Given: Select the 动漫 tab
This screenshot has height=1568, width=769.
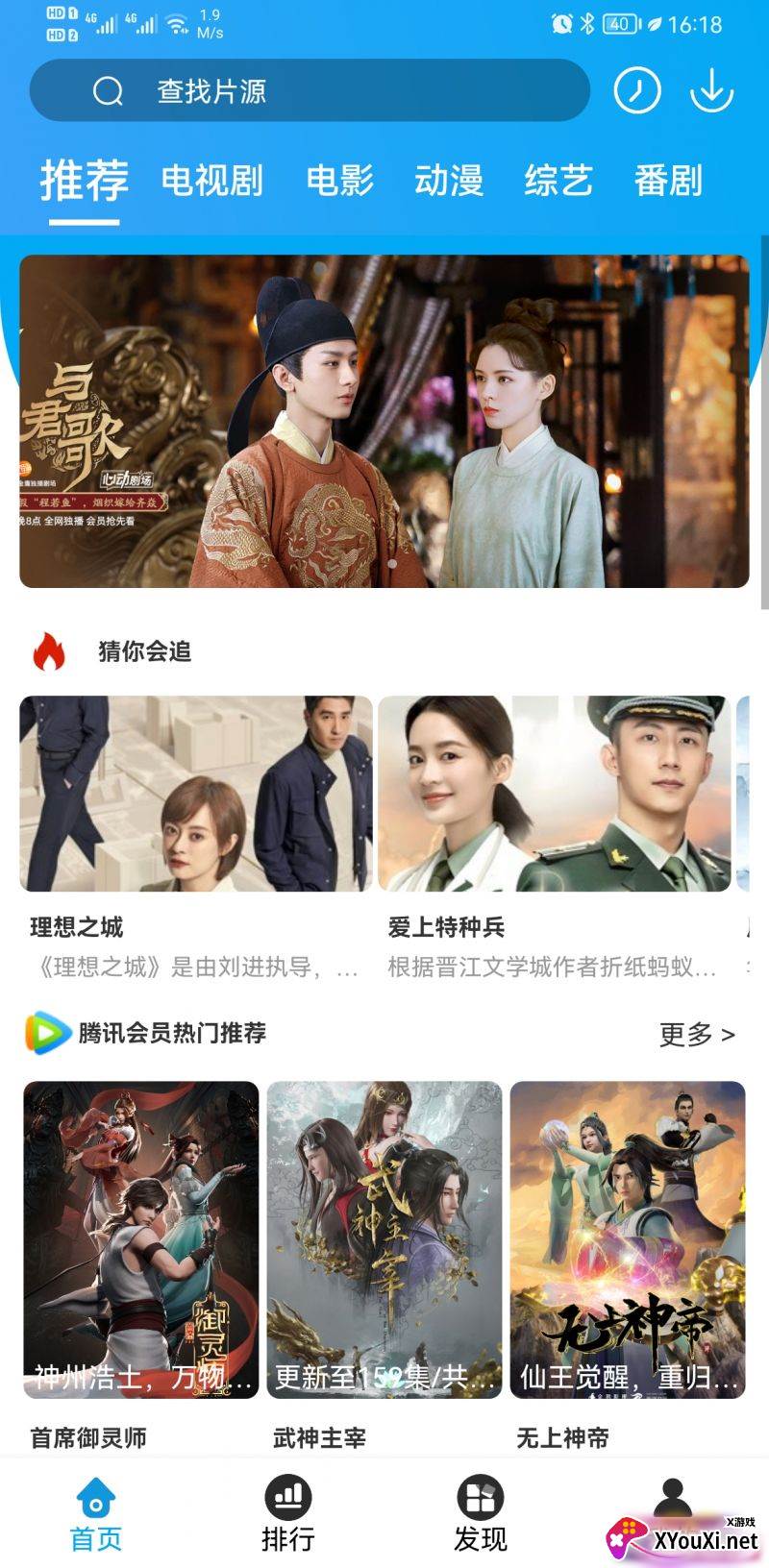Looking at the screenshot, I should (448, 181).
